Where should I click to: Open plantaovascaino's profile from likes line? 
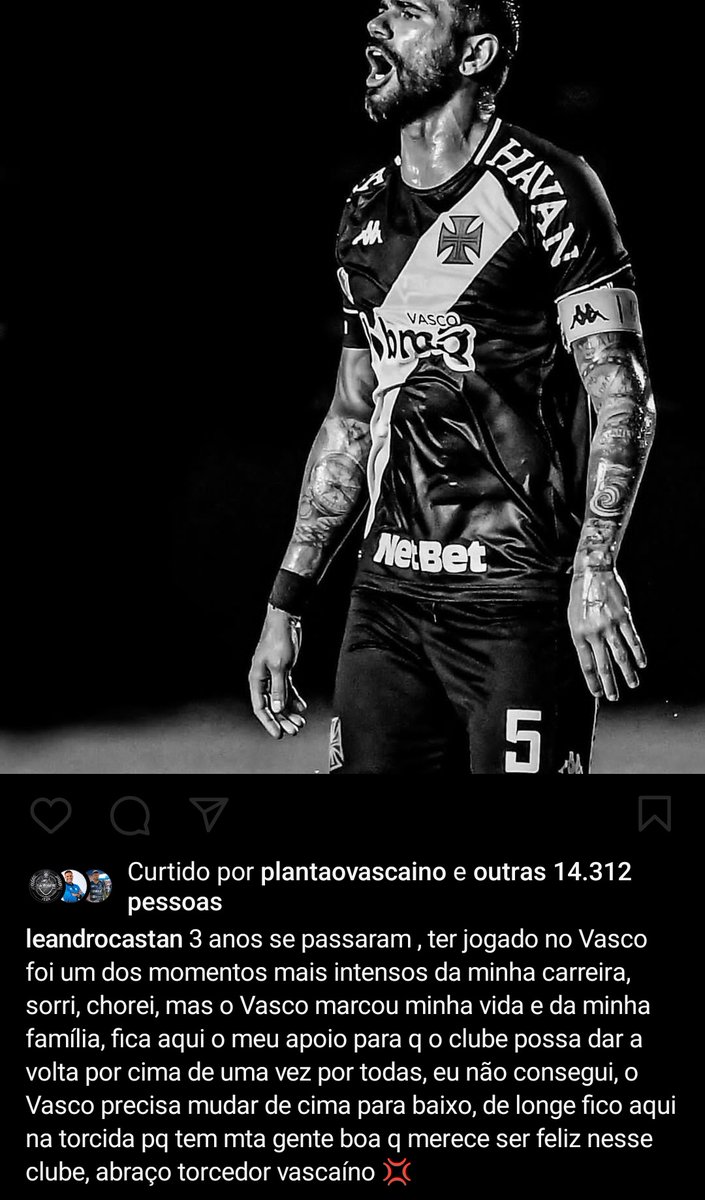click(x=352, y=872)
